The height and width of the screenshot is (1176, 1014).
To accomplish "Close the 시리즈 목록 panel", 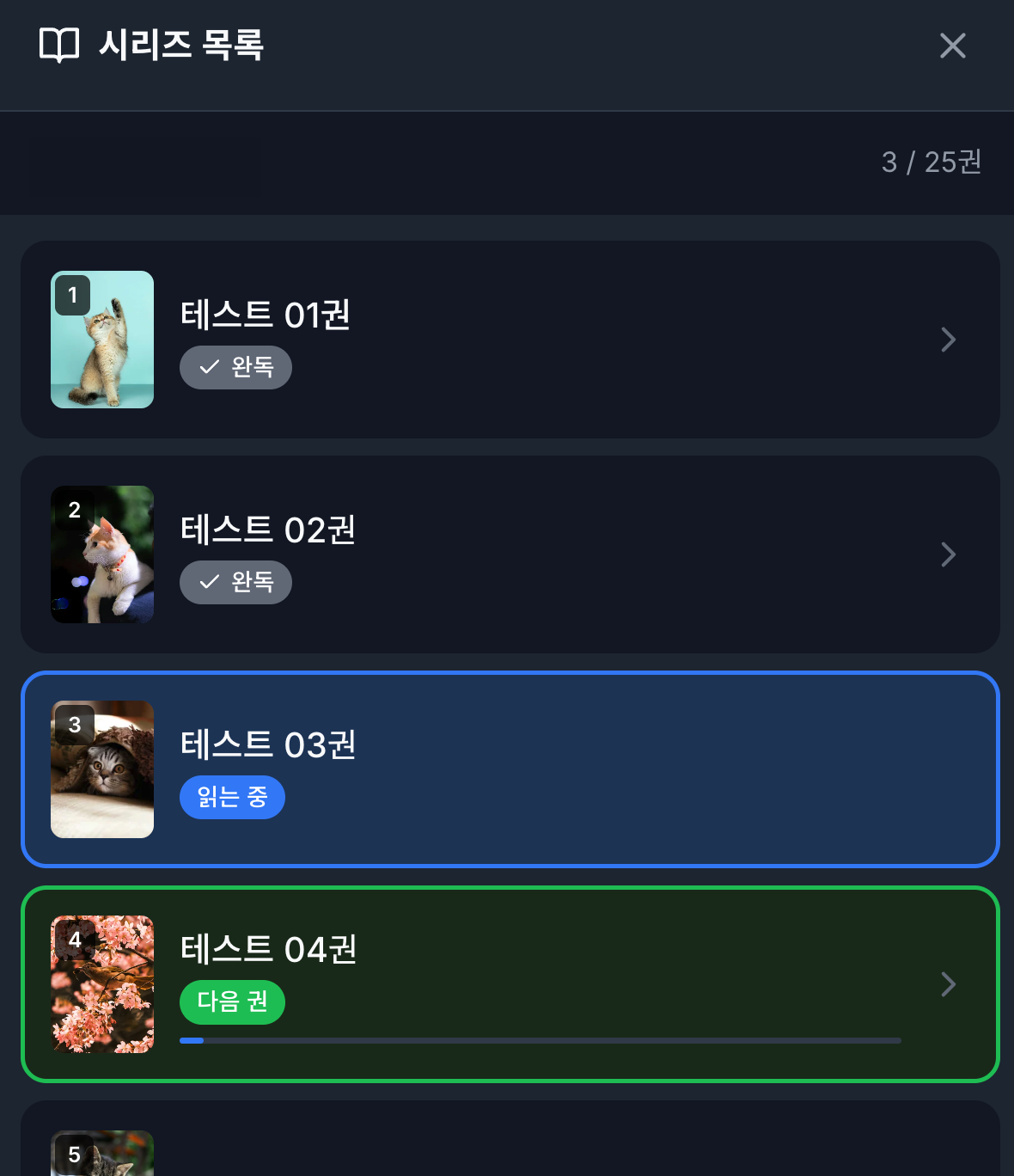I will click(952, 46).
